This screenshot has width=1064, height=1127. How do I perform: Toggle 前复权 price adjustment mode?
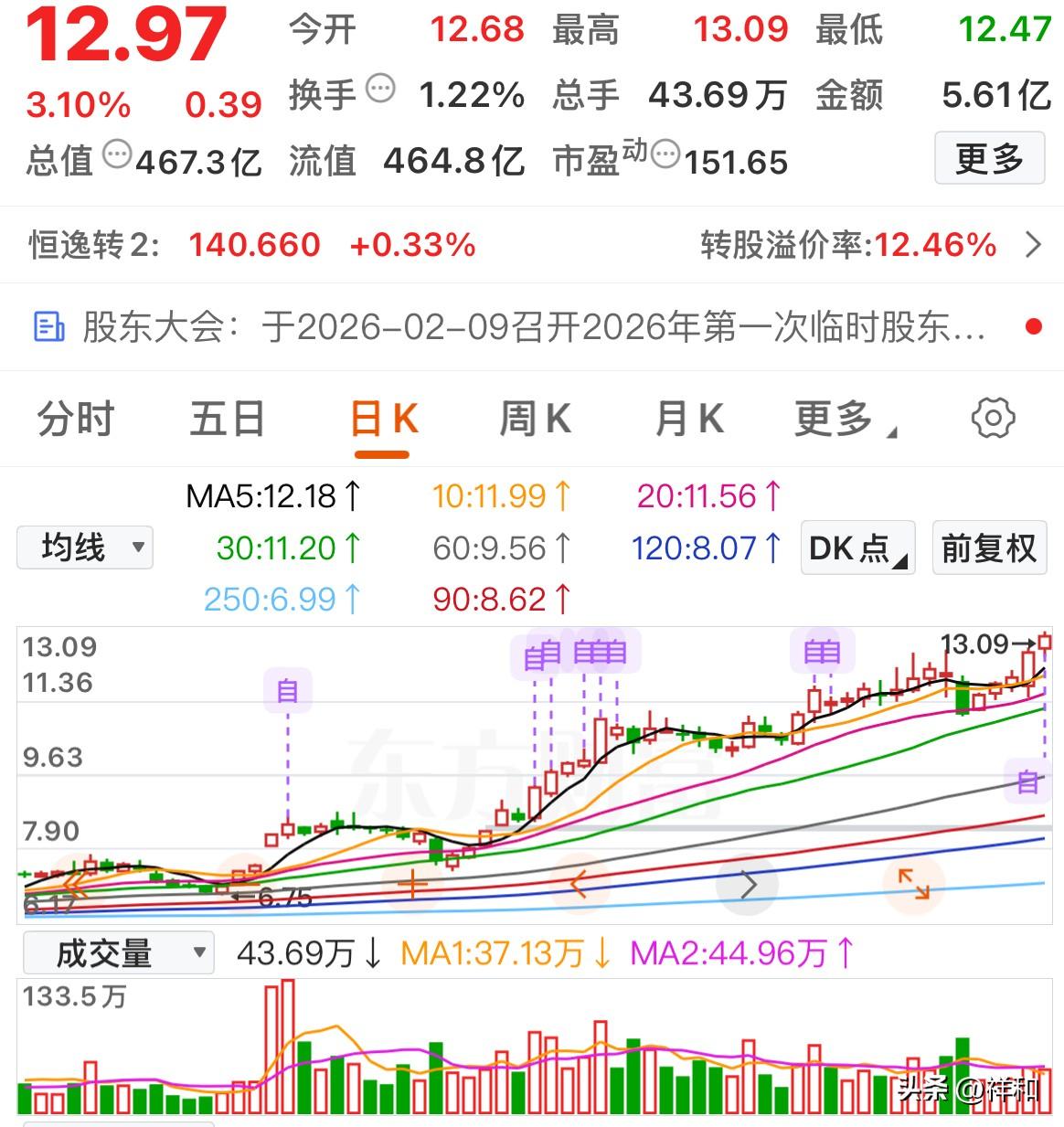coord(988,548)
